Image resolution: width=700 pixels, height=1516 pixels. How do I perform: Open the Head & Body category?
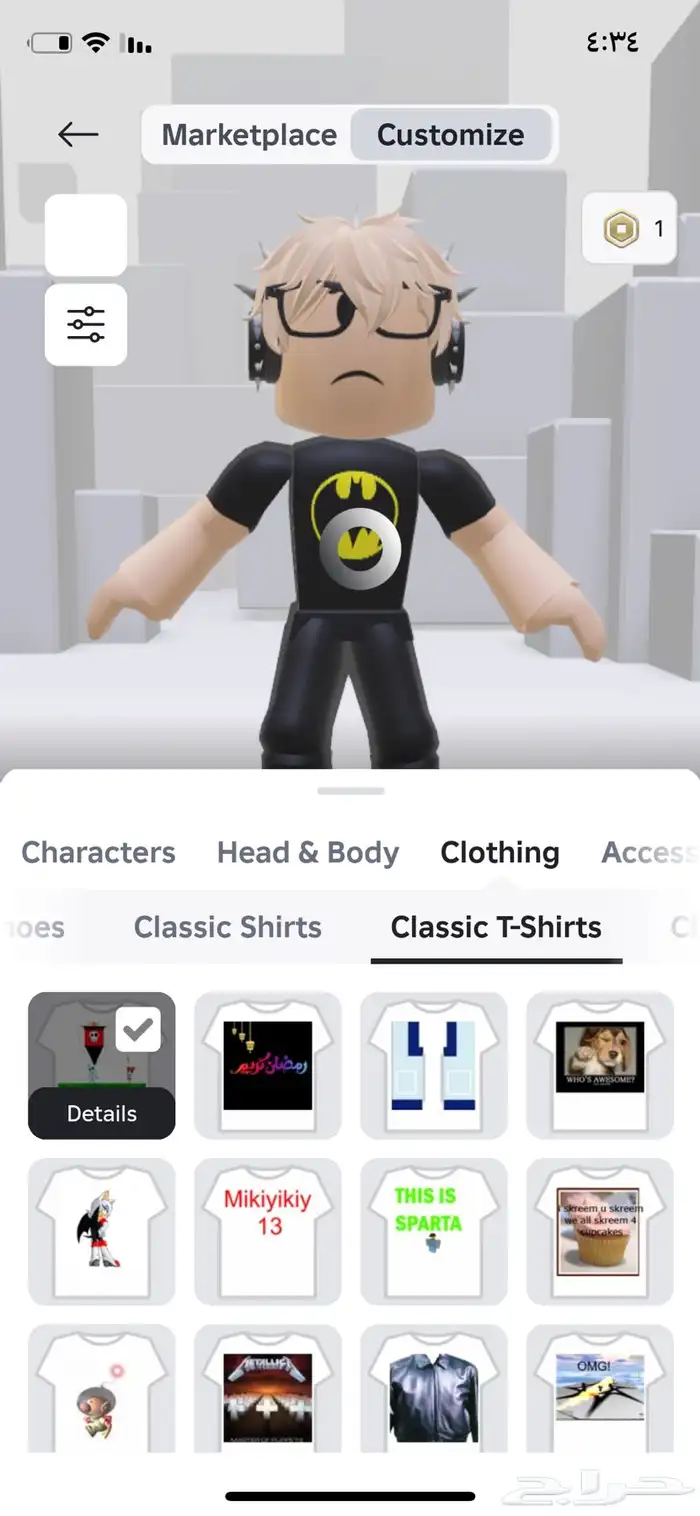pos(307,852)
